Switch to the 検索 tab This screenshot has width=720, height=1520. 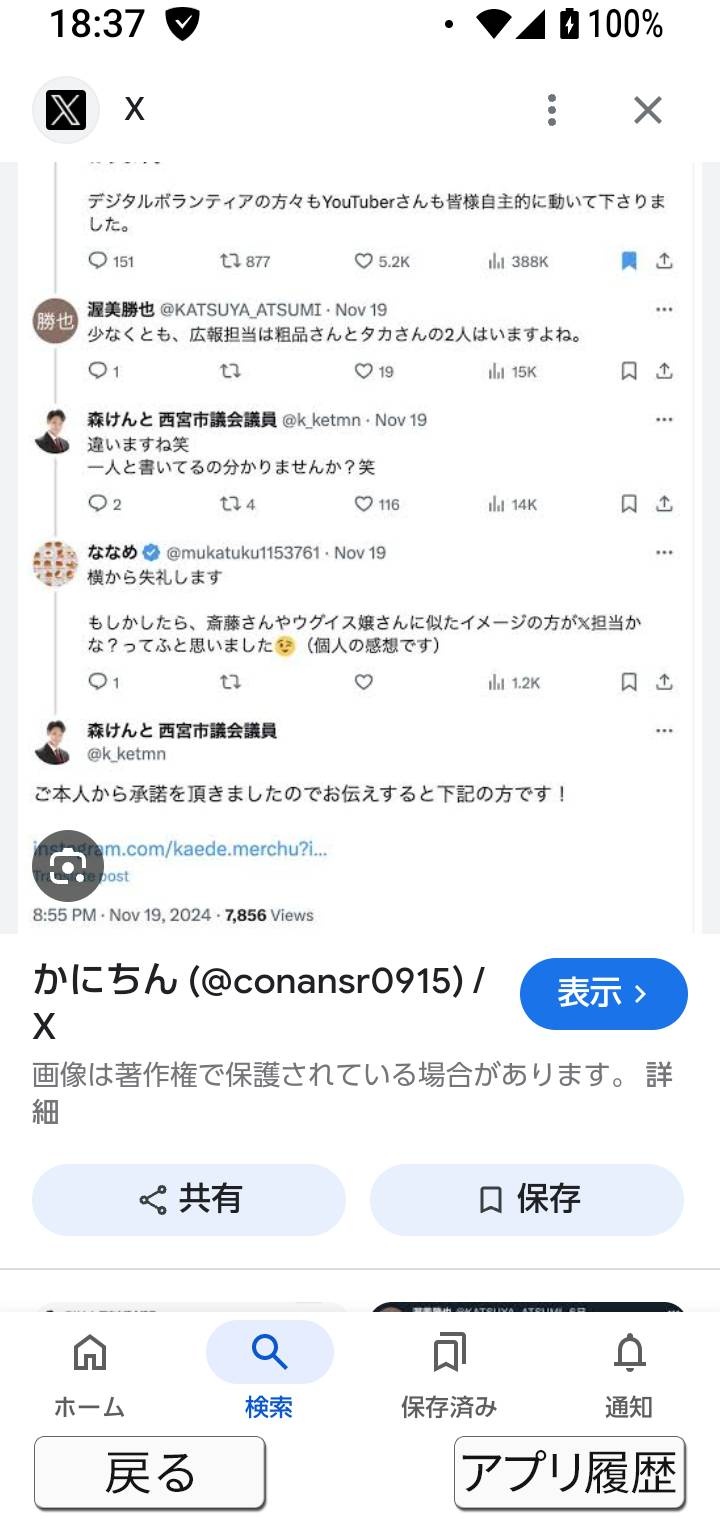pos(269,1372)
